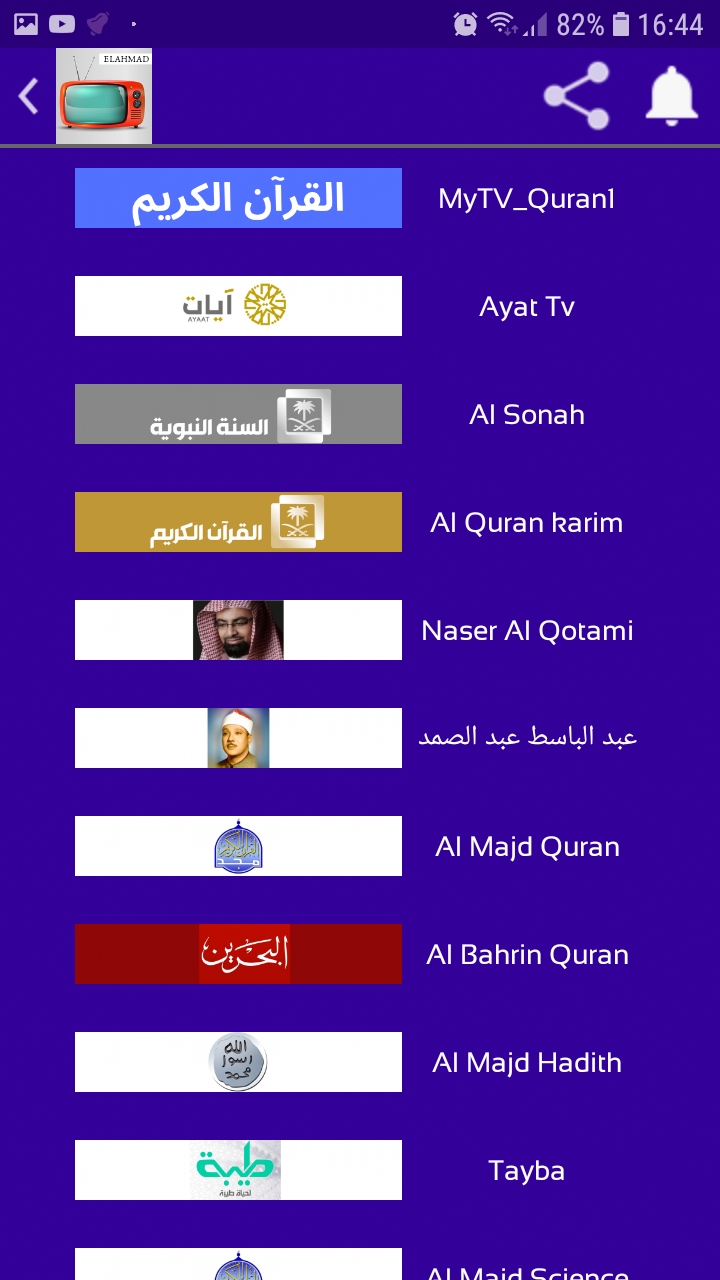Viewport: 720px width, 1280px height.
Task: Open the MyTV_Quran1 channel
Action: (360, 198)
